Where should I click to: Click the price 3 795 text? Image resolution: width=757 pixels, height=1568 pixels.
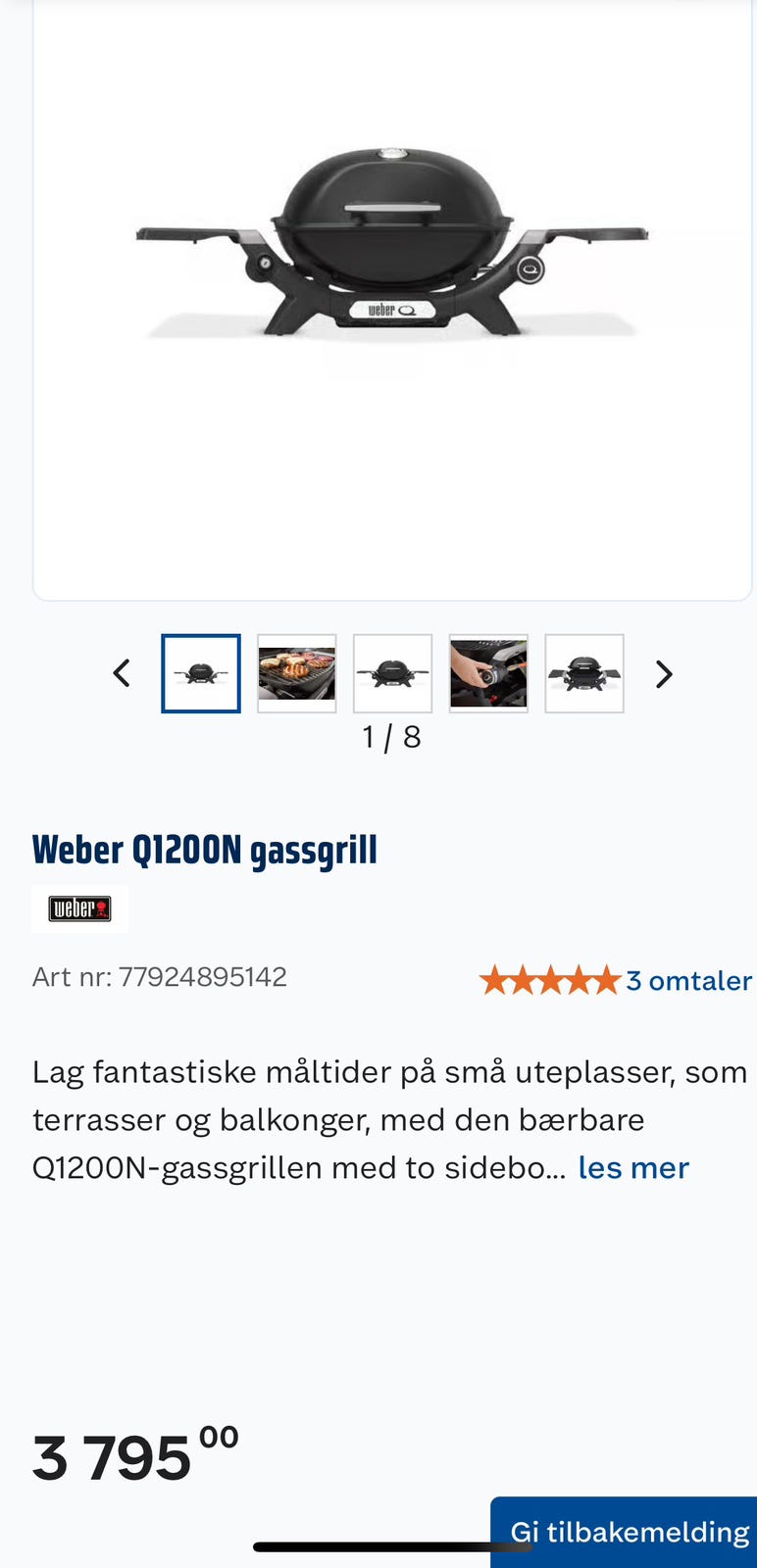tap(113, 1462)
